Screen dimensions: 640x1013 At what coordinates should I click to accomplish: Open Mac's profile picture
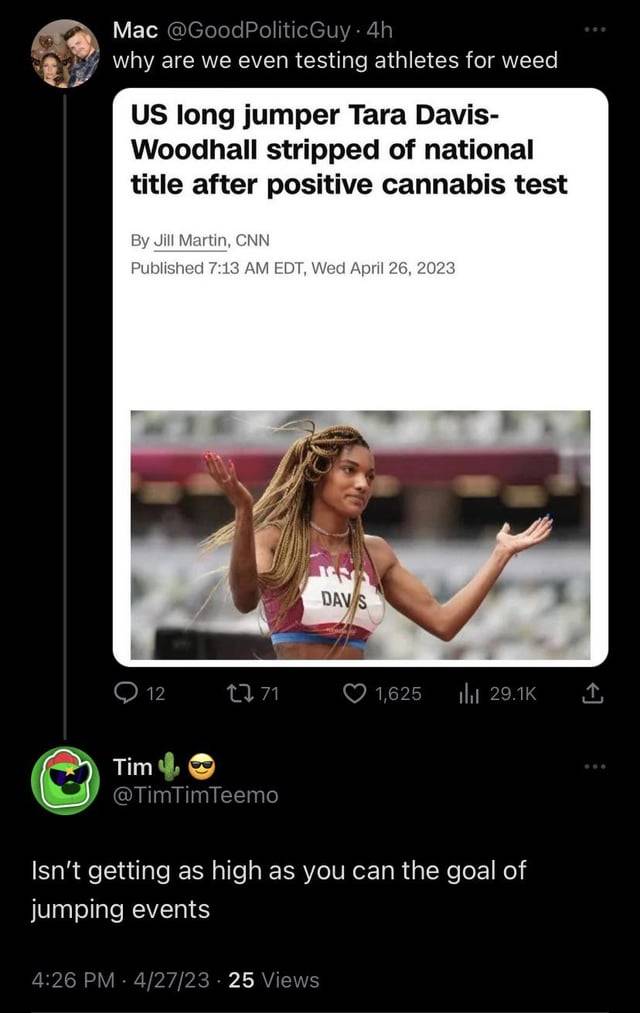coord(65,53)
